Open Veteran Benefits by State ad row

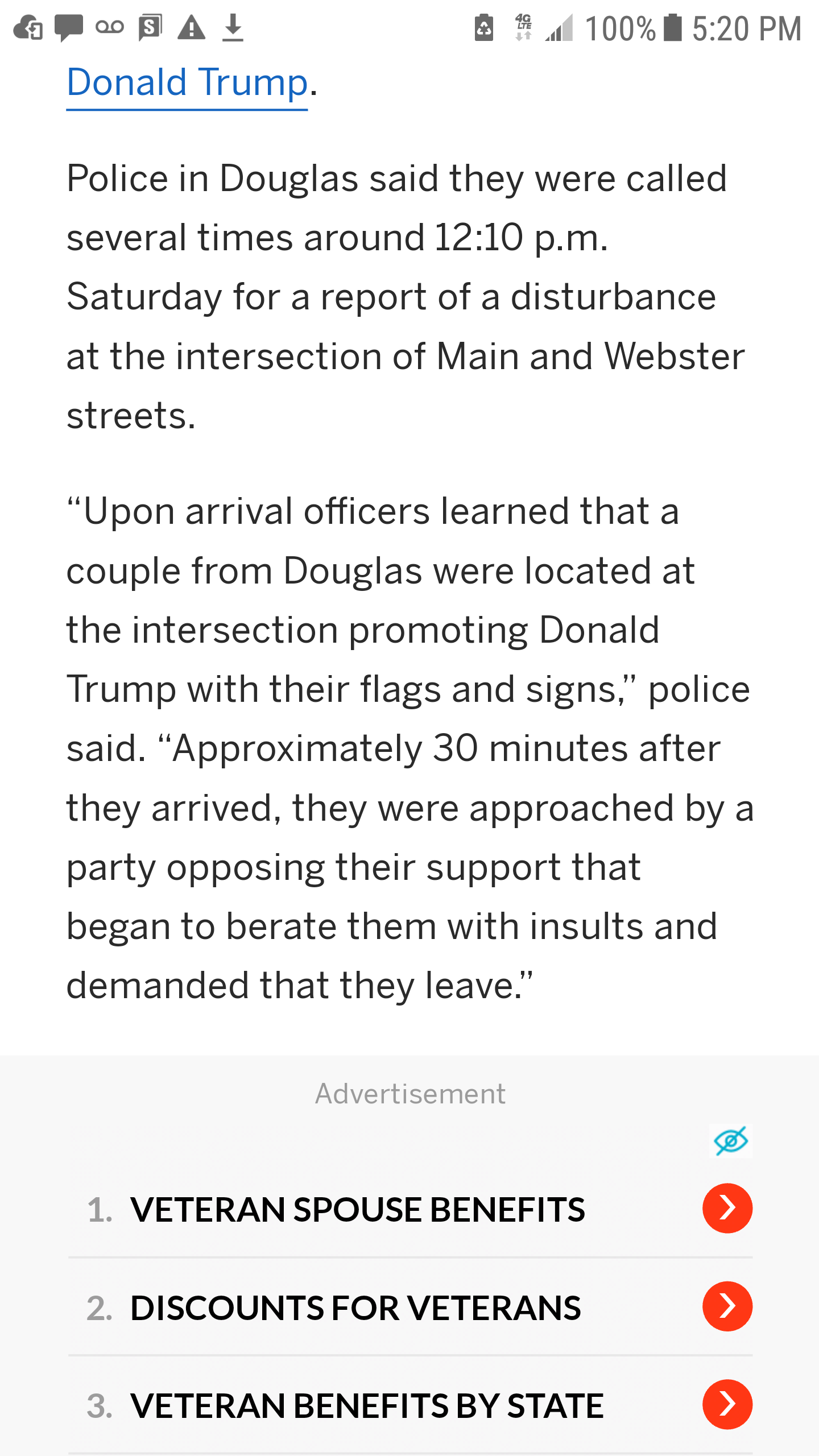point(410,1405)
